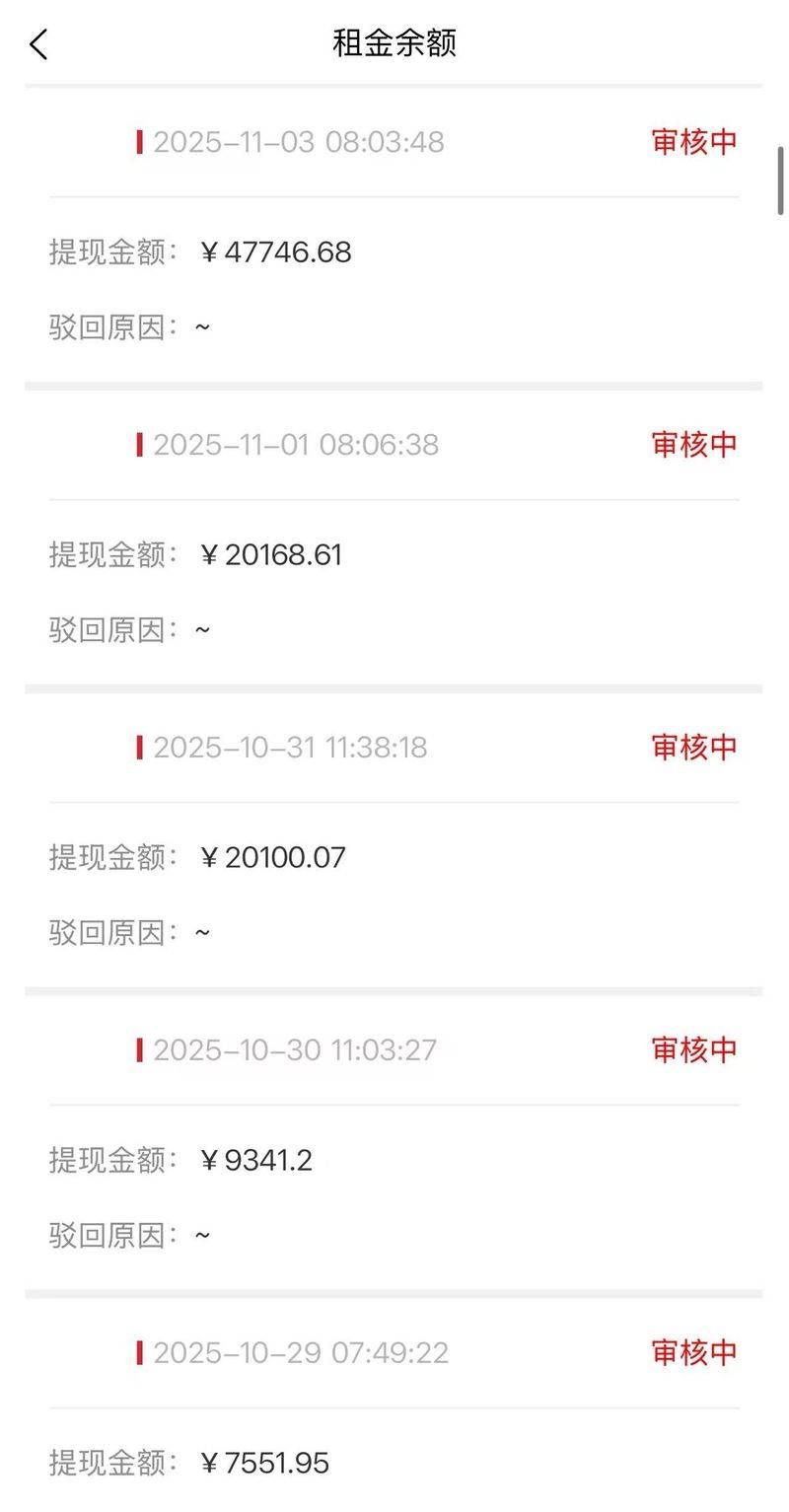Select the 审核中 label next to 2025-10-31

coord(695,748)
